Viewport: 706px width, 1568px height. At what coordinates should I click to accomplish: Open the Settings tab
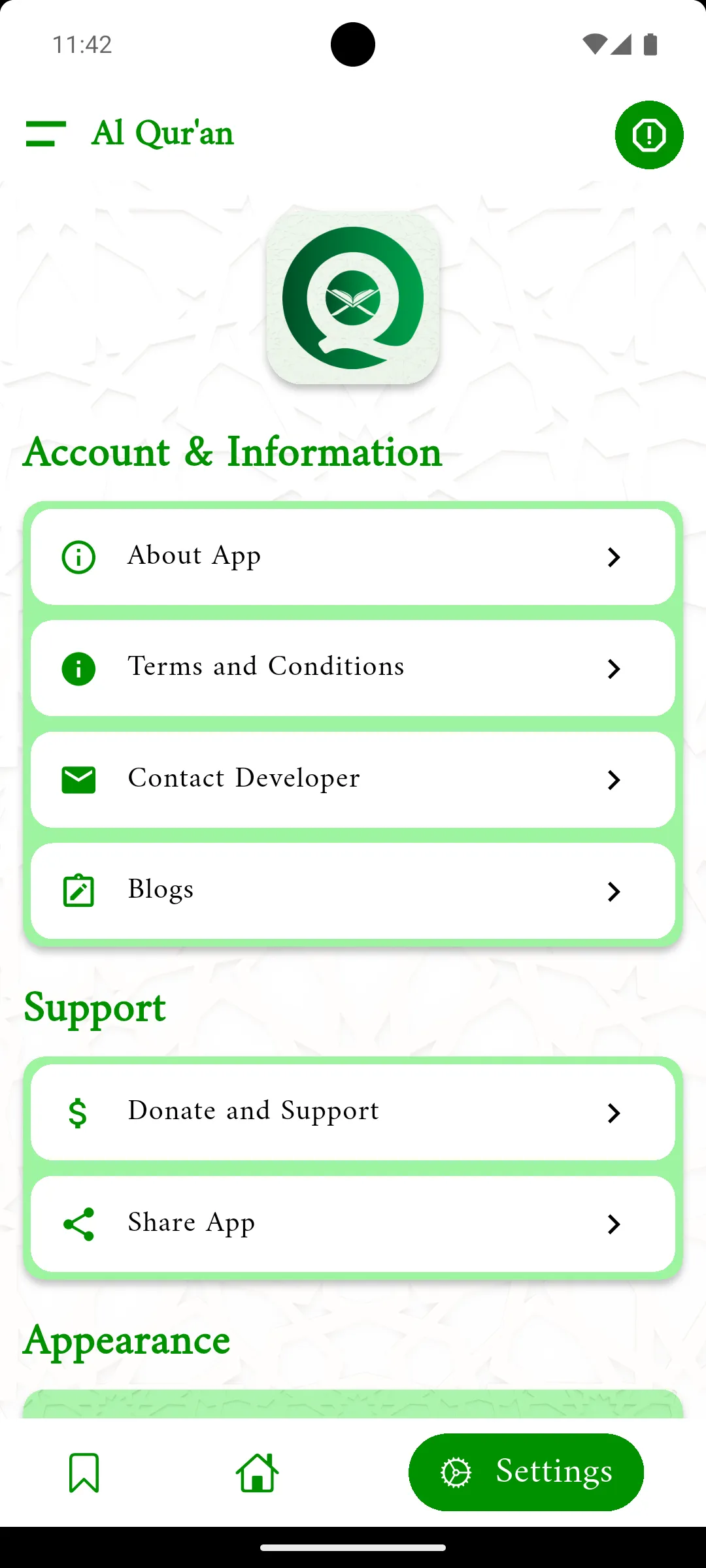pyautogui.click(x=526, y=1472)
